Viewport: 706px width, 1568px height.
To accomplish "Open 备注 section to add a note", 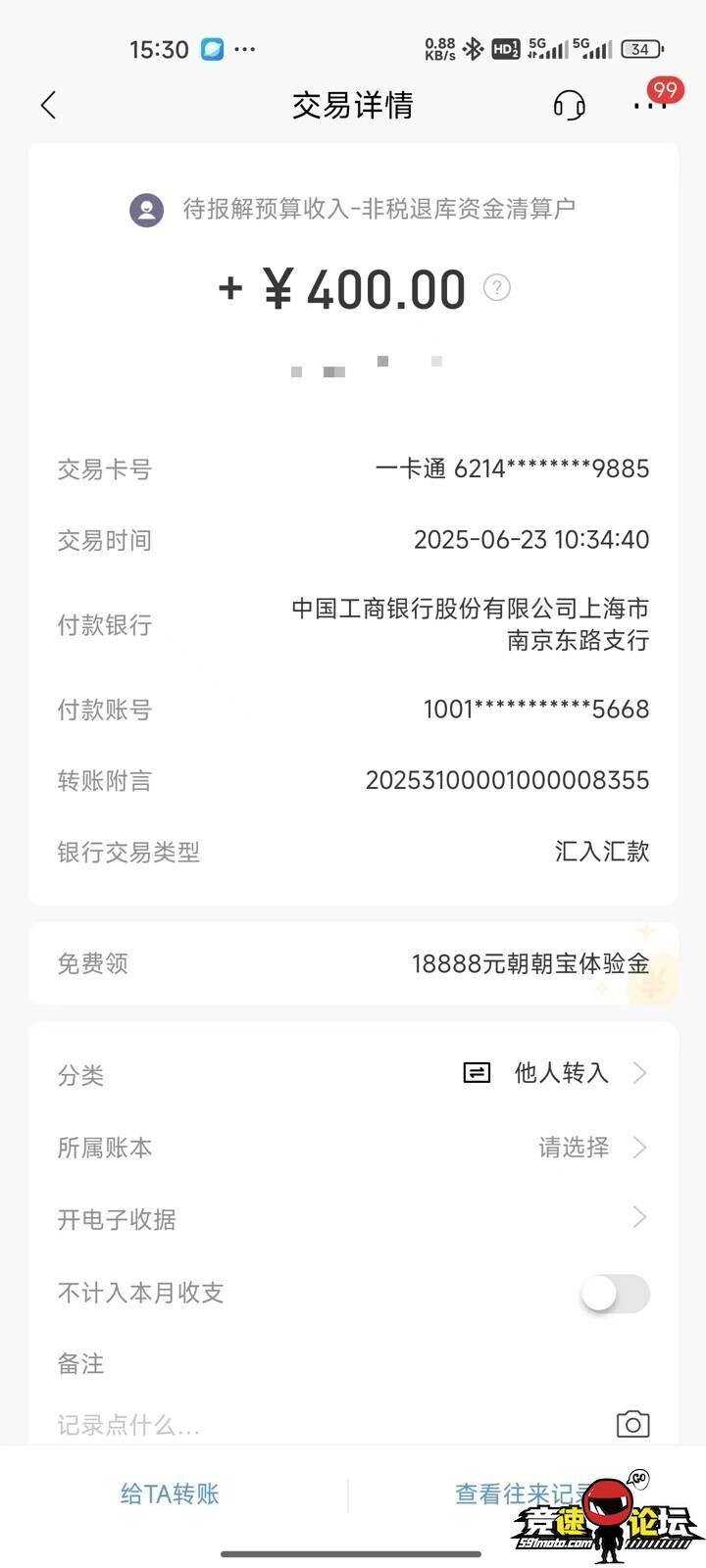I will point(81,1362).
